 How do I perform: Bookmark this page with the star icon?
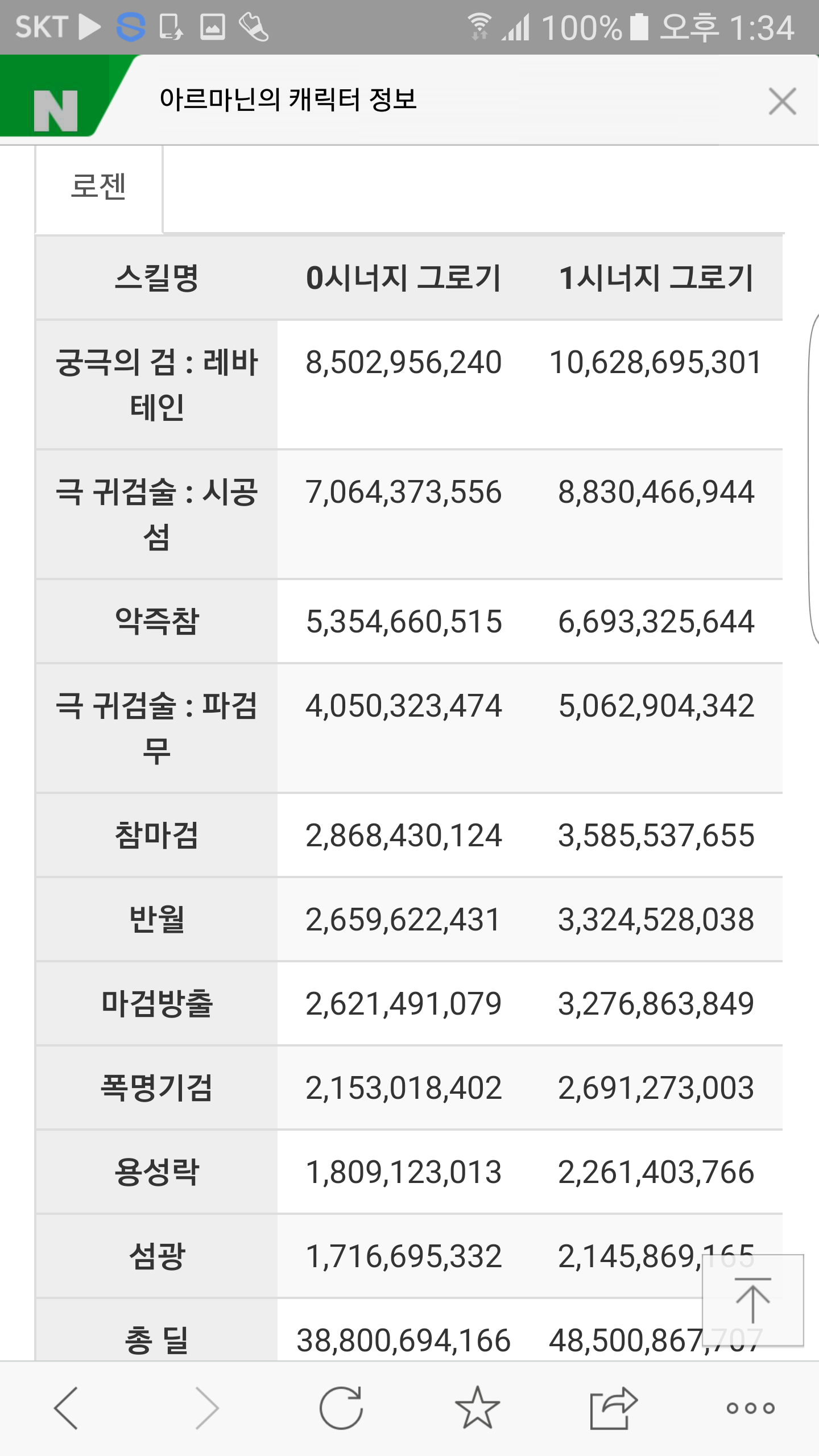477,1408
